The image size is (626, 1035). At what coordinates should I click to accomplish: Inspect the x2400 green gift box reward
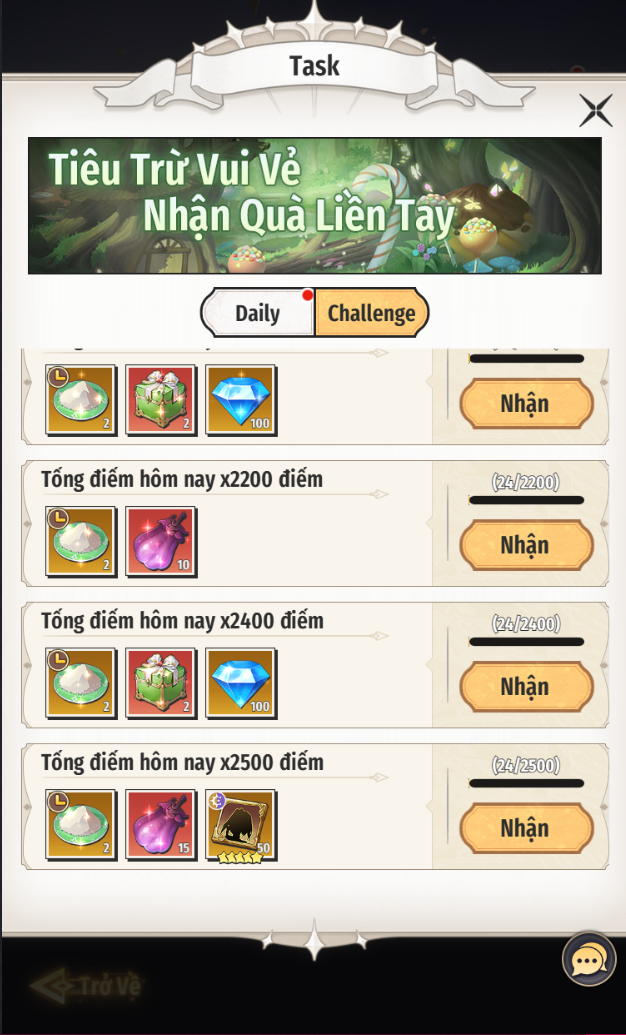[161, 683]
